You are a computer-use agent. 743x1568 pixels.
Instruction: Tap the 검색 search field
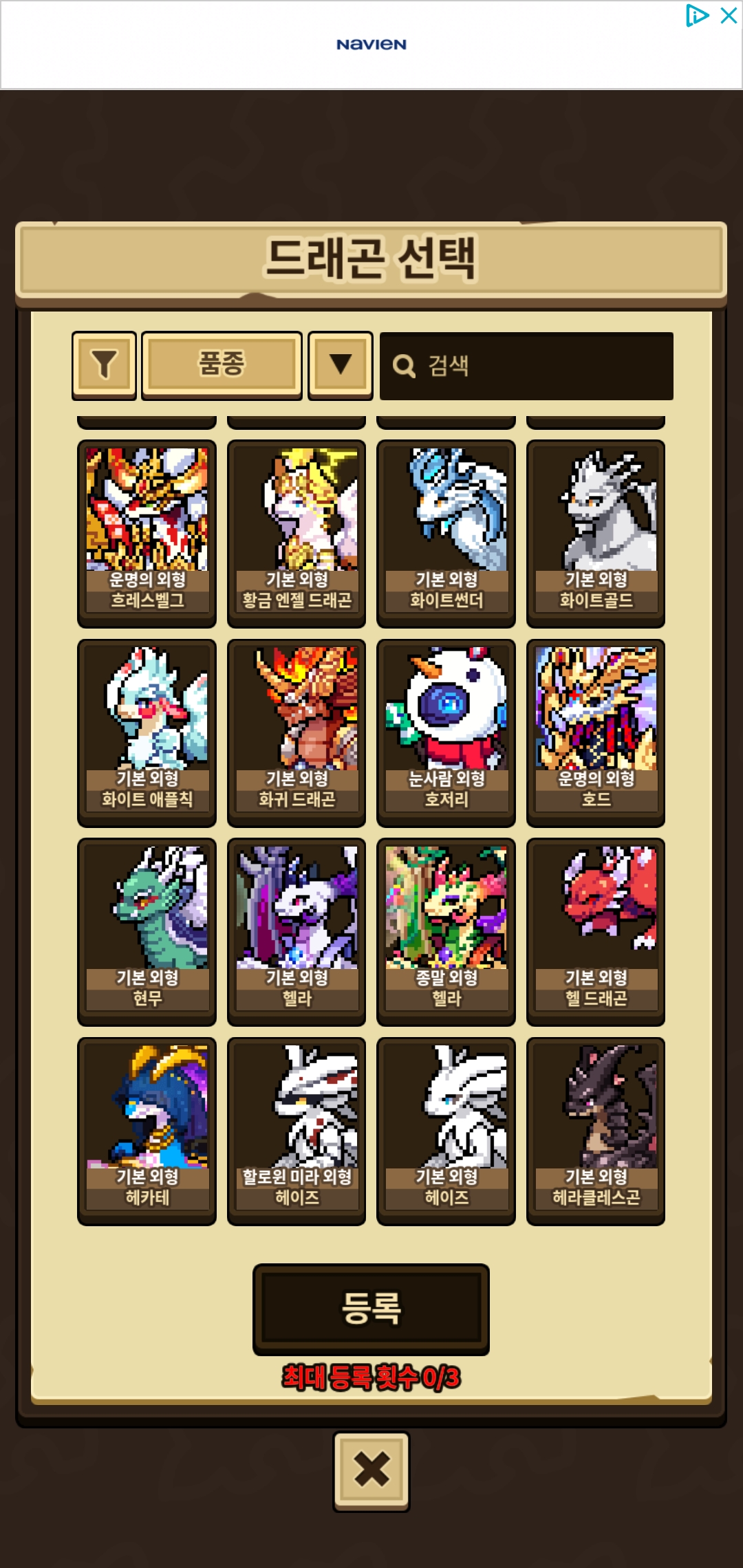tap(526, 366)
